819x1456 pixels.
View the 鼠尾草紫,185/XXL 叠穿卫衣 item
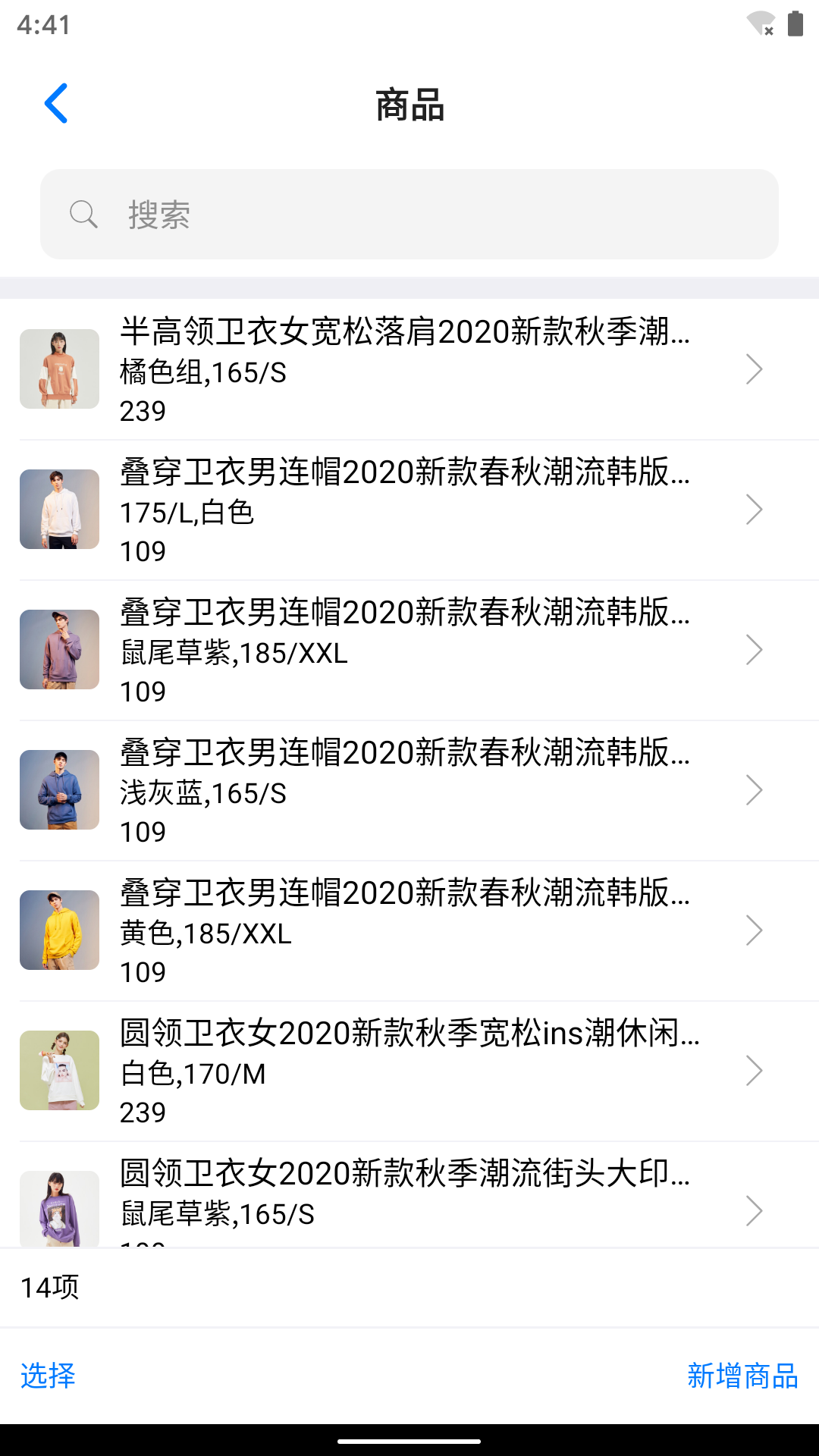(x=409, y=651)
